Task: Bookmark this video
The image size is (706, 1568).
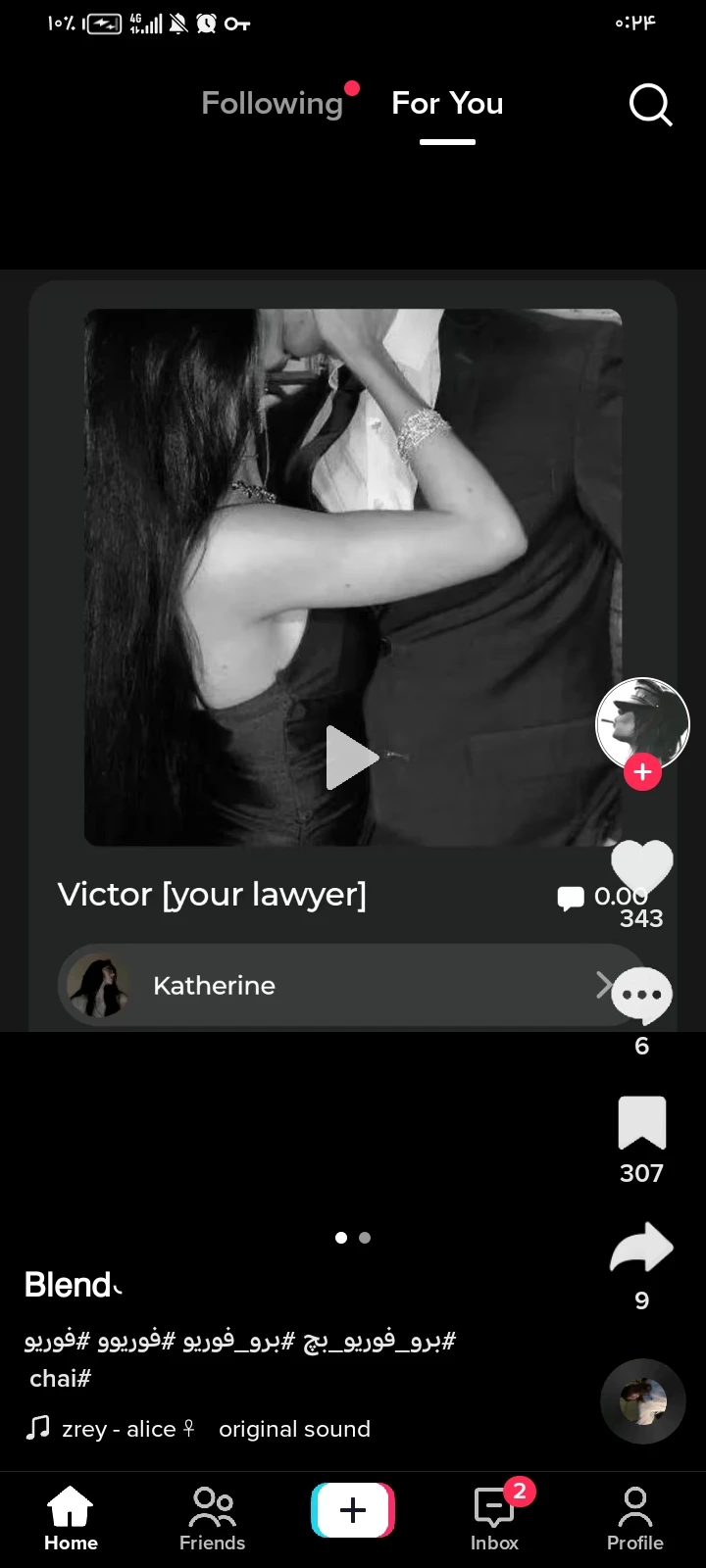Action: click(x=641, y=1123)
